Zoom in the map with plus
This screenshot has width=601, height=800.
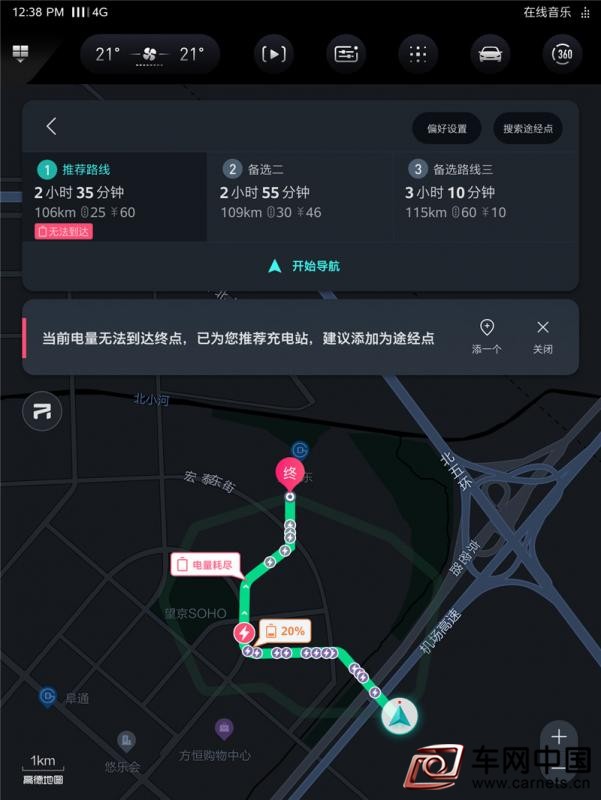559,737
